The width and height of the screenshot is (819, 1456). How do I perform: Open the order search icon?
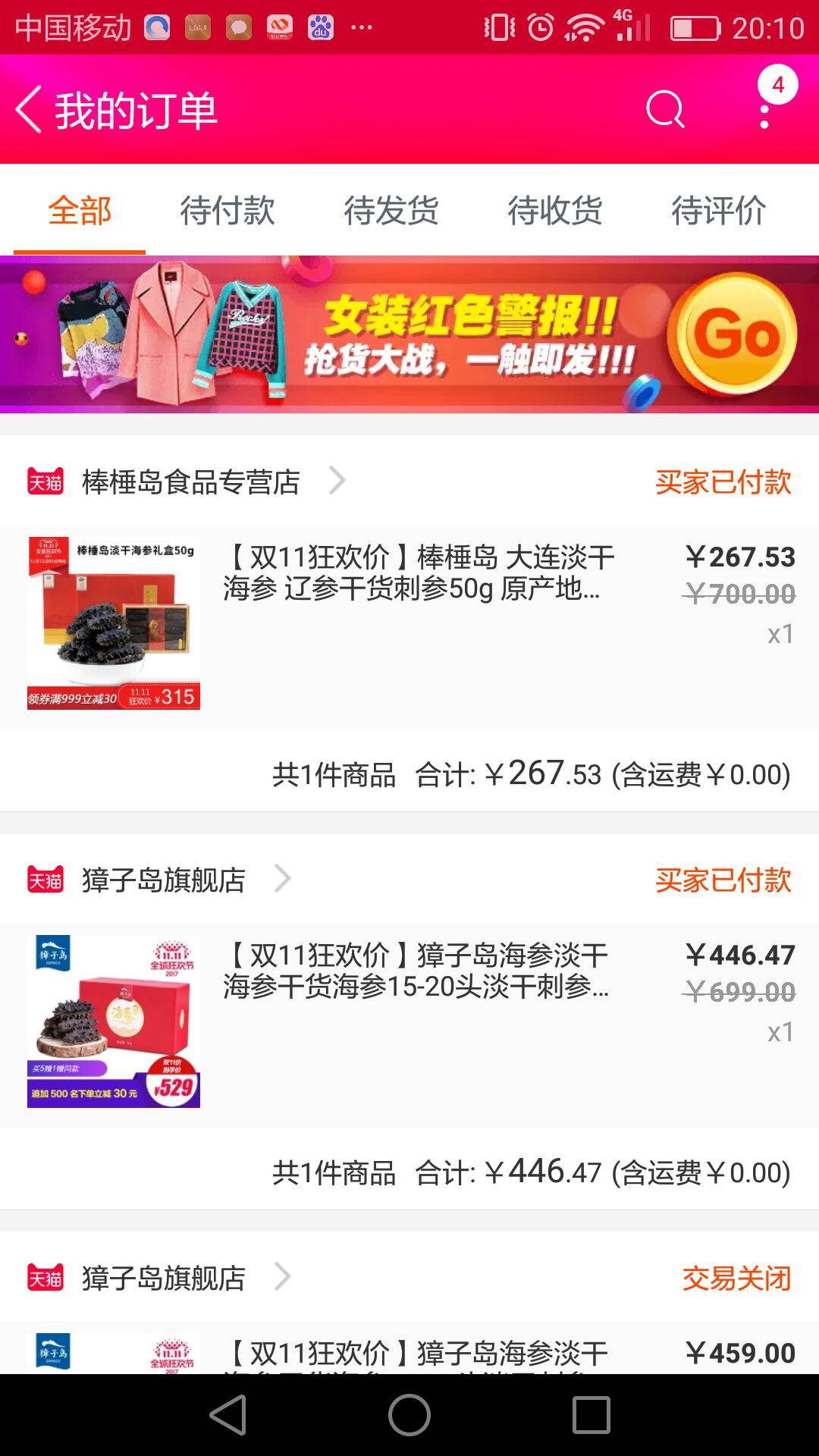[665, 110]
